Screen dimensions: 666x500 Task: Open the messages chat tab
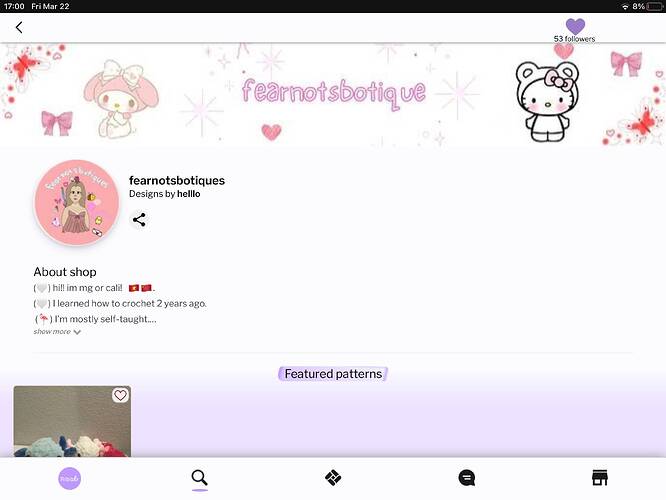coord(466,478)
